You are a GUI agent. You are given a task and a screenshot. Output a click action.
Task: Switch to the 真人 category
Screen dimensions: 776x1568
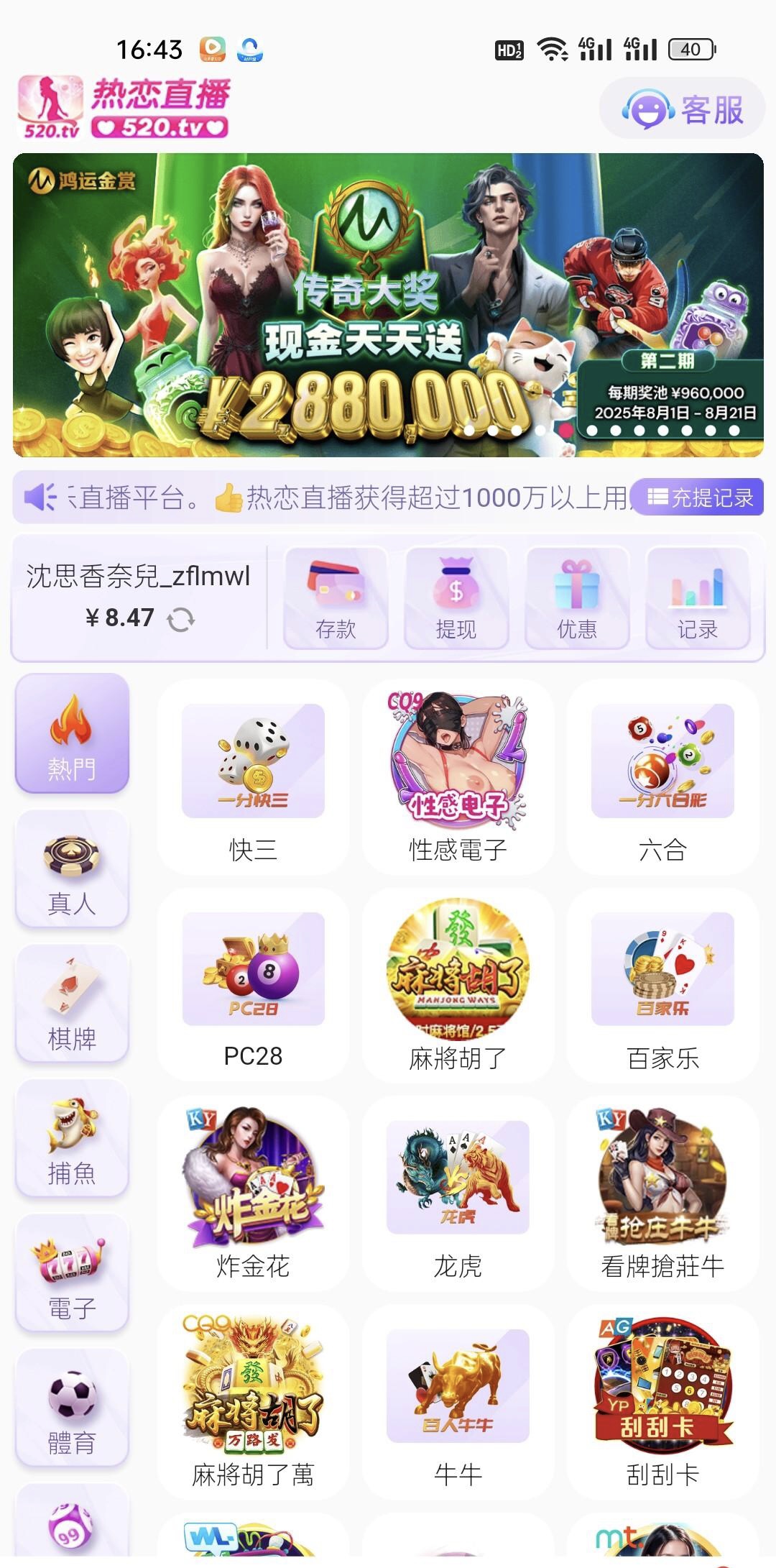pyautogui.click(x=72, y=868)
